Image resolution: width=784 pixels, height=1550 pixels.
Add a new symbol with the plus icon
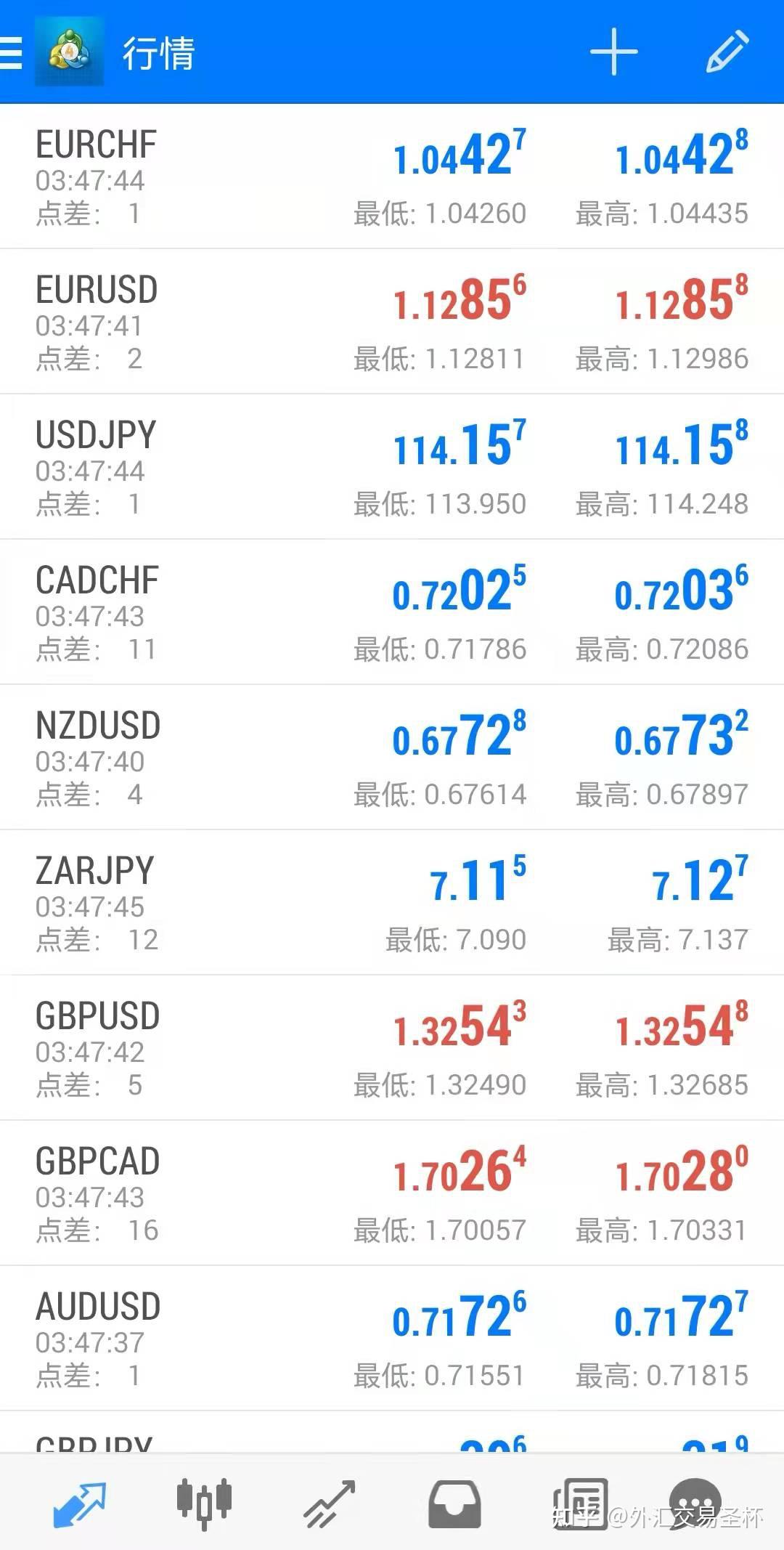(x=613, y=52)
